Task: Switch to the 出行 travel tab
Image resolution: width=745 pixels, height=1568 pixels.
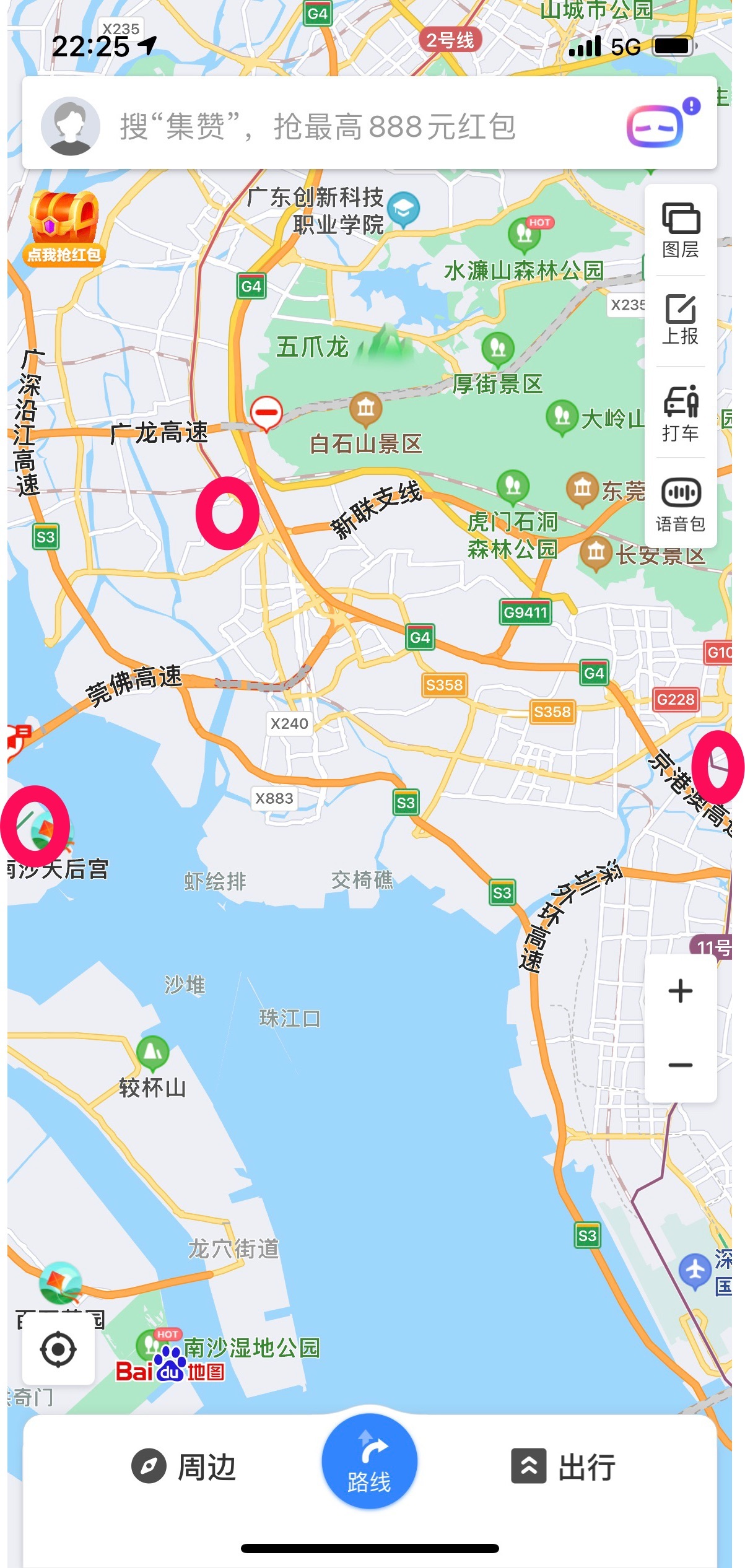Action: [564, 1466]
